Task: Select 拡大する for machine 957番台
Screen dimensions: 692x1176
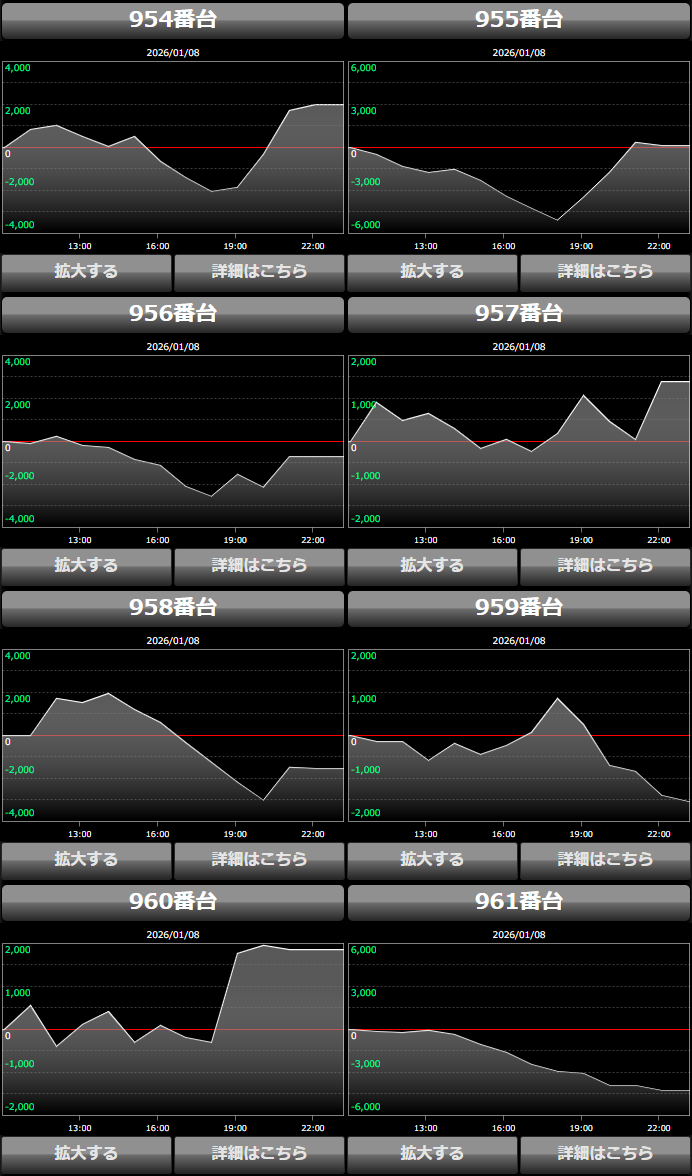Action: (x=432, y=565)
